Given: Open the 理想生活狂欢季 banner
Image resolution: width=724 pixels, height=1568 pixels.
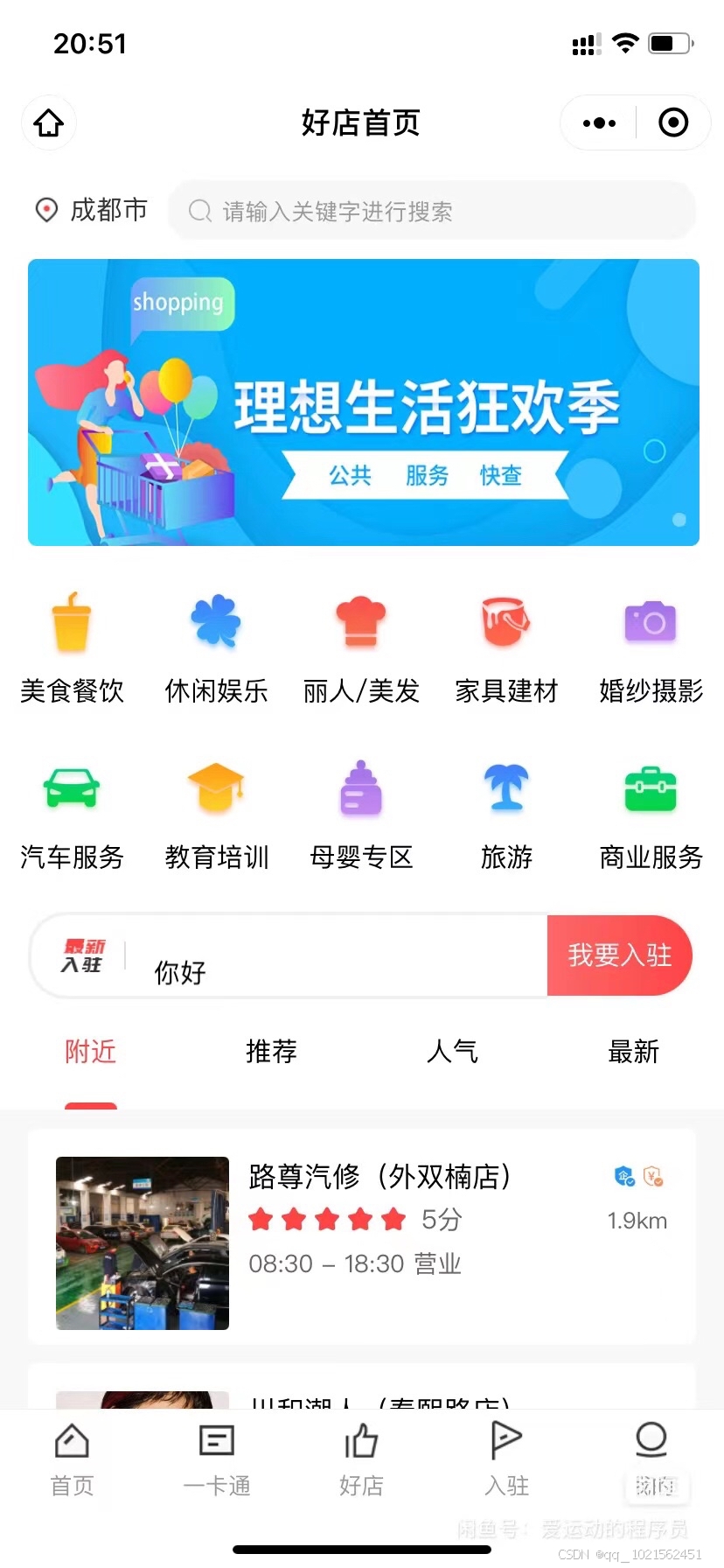Looking at the screenshot, I should (364, 402).
